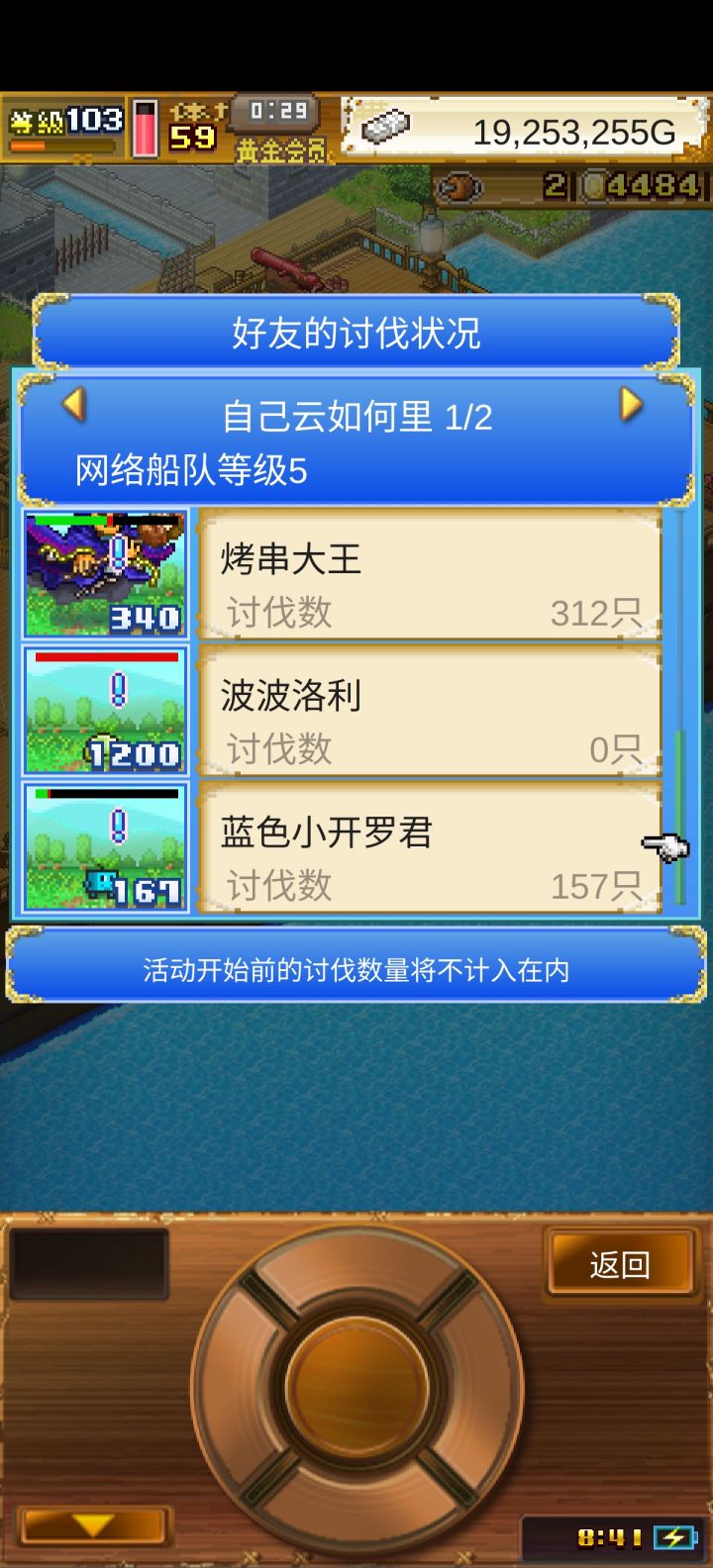Click the red stamina potion icon
Screen dimensions: 713x1568
pyautogui.click(x=147, y=129)
